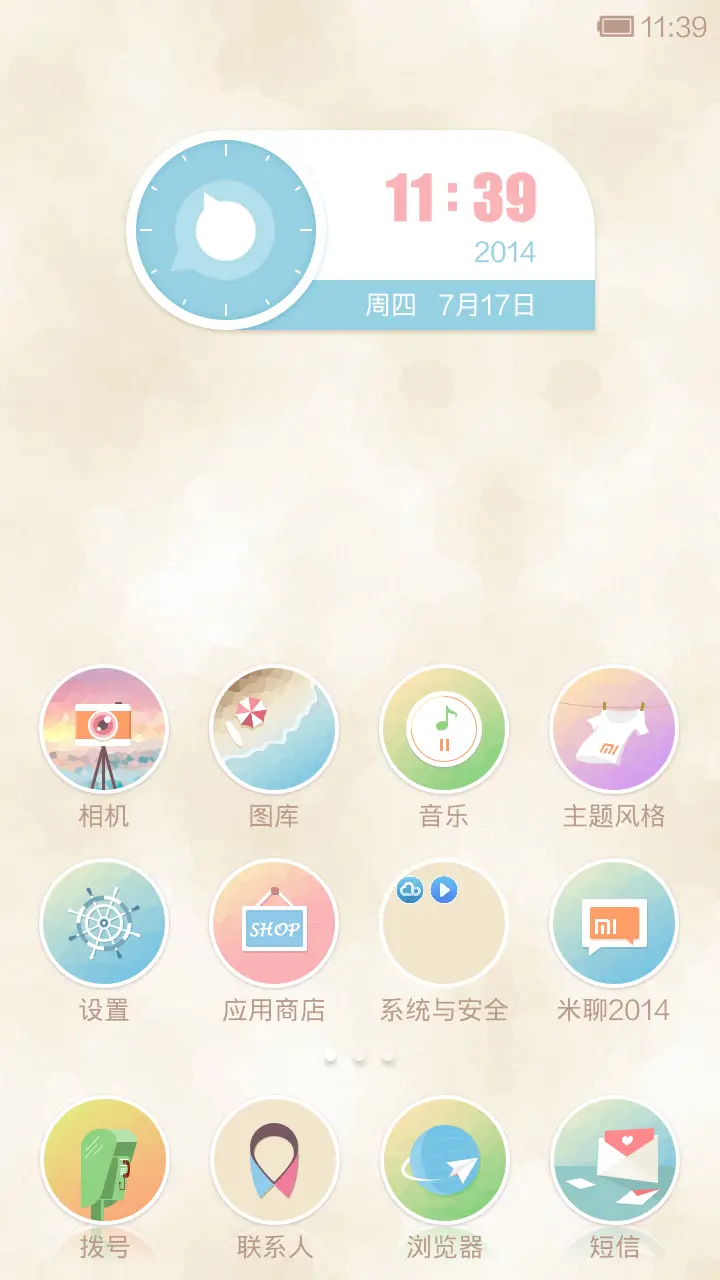
Task: Open the 音乐 music player
Action: pyautogui.click(x=445, y=729)
